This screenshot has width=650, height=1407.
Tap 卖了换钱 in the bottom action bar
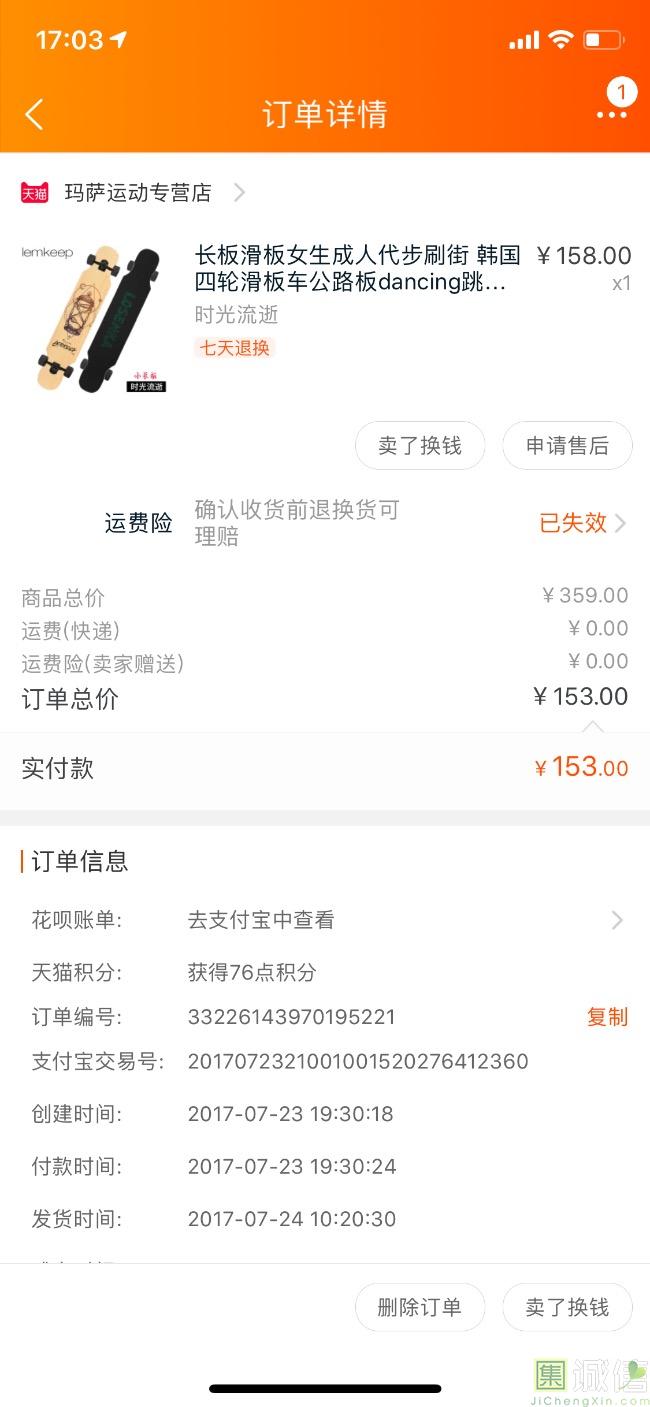[x=567, y=1307]
